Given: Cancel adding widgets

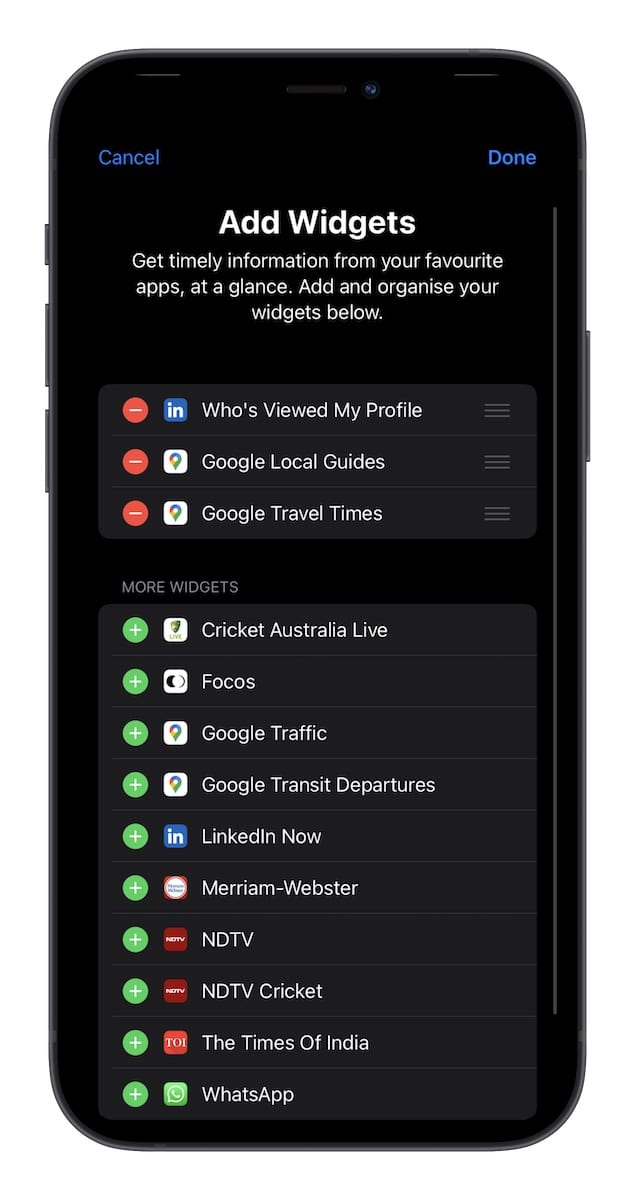Looking at the screenshot, I should coord(129,157).
